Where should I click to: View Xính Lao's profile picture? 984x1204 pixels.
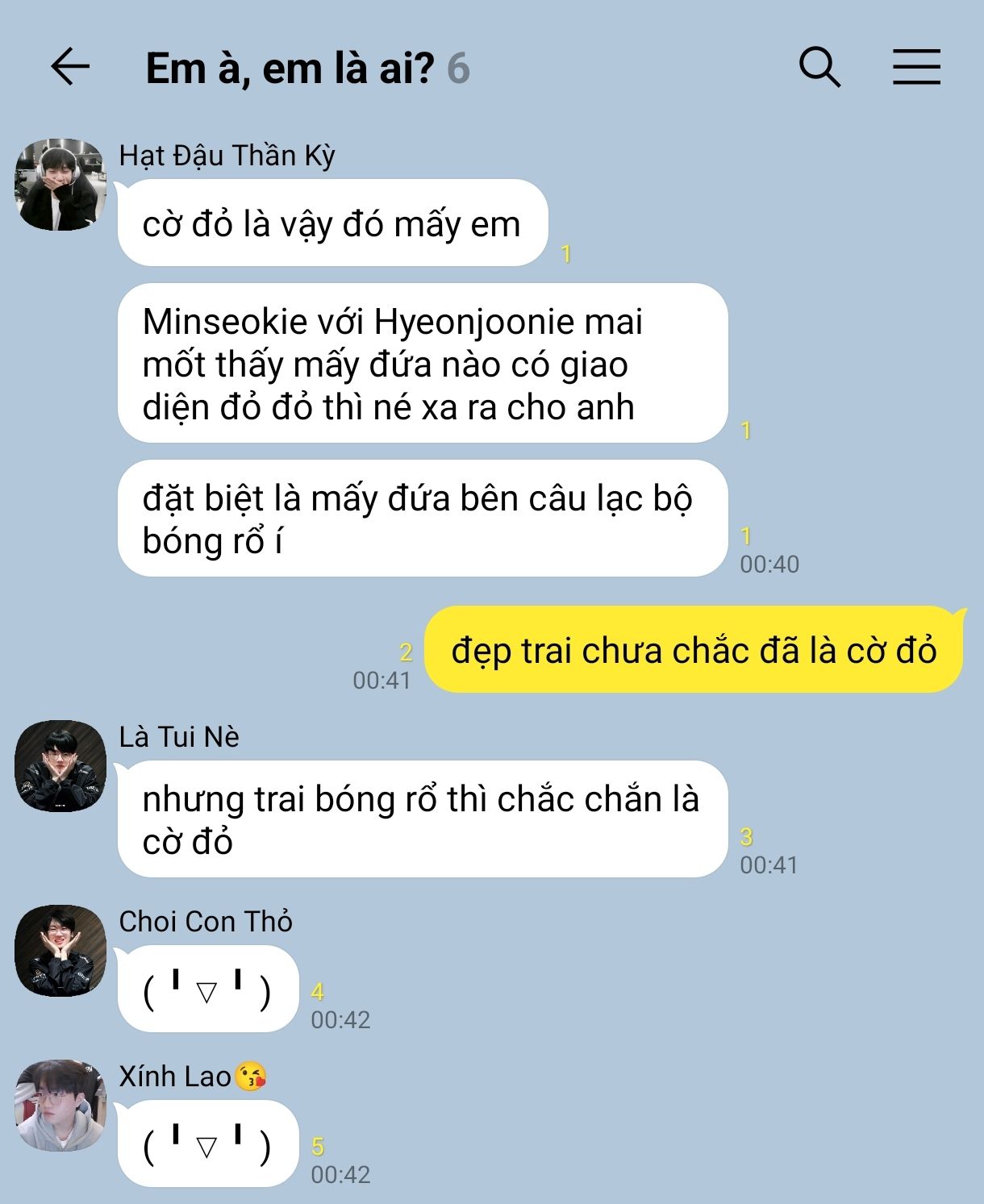[60, 1106]
